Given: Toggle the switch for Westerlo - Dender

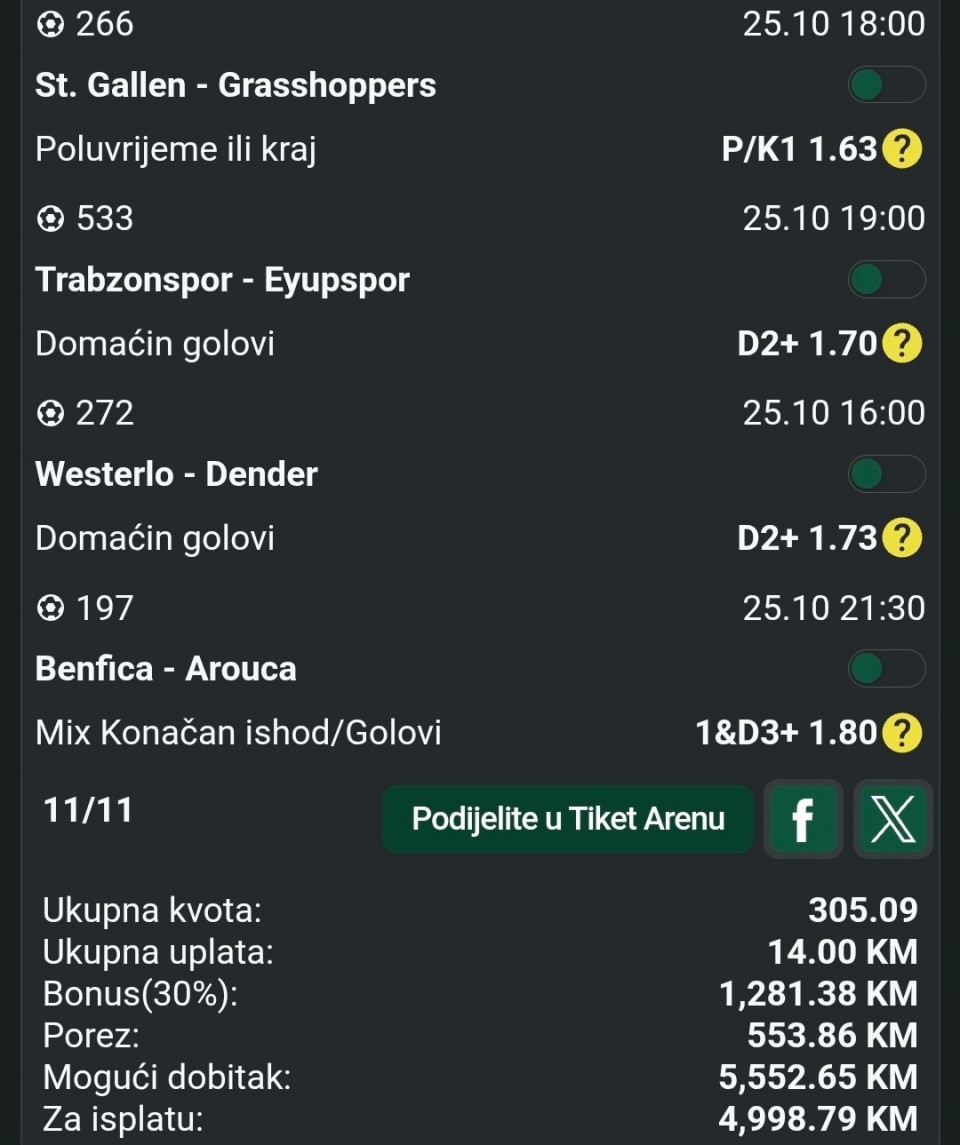Looking at the screenshot, I should [x=886, y=474].
